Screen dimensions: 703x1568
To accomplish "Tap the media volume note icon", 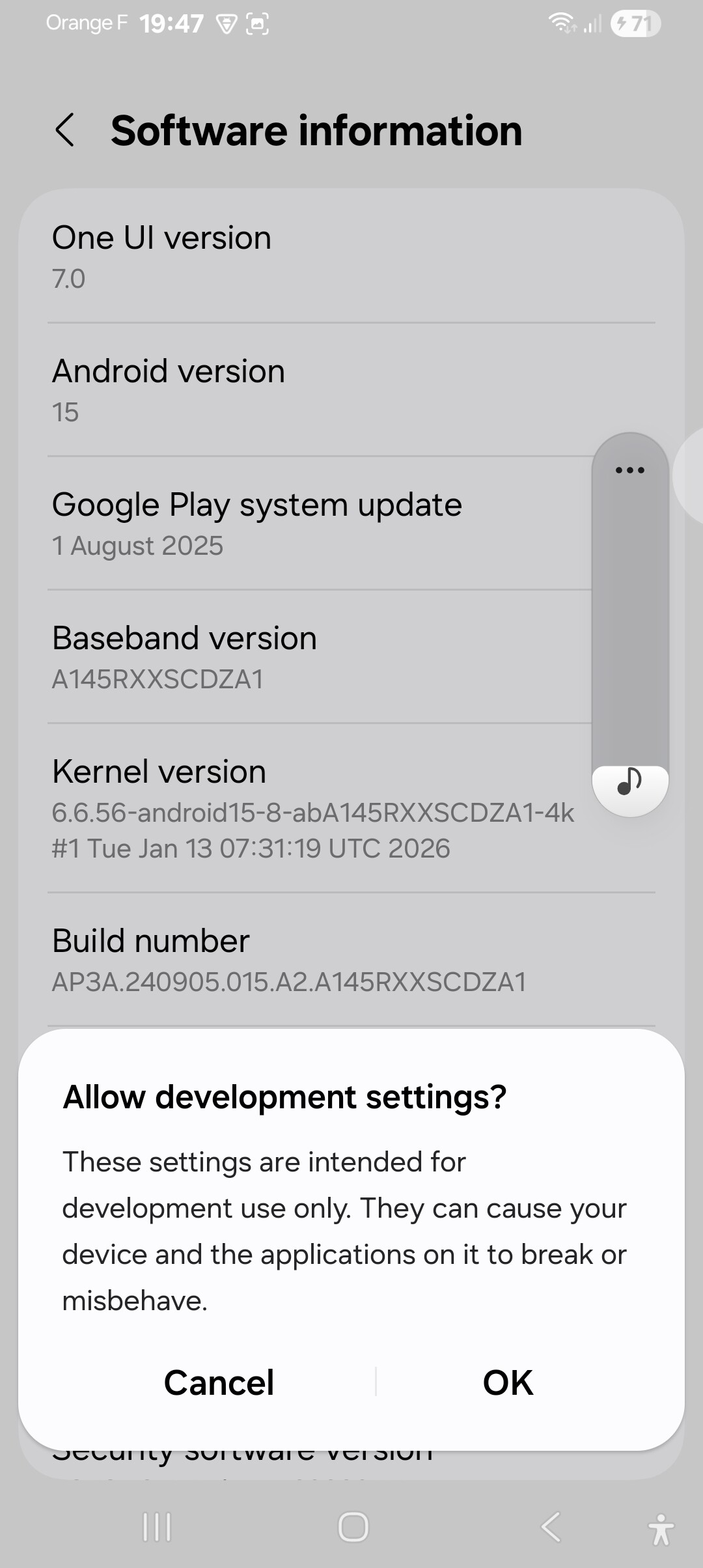I will click(x=629, y=781).
